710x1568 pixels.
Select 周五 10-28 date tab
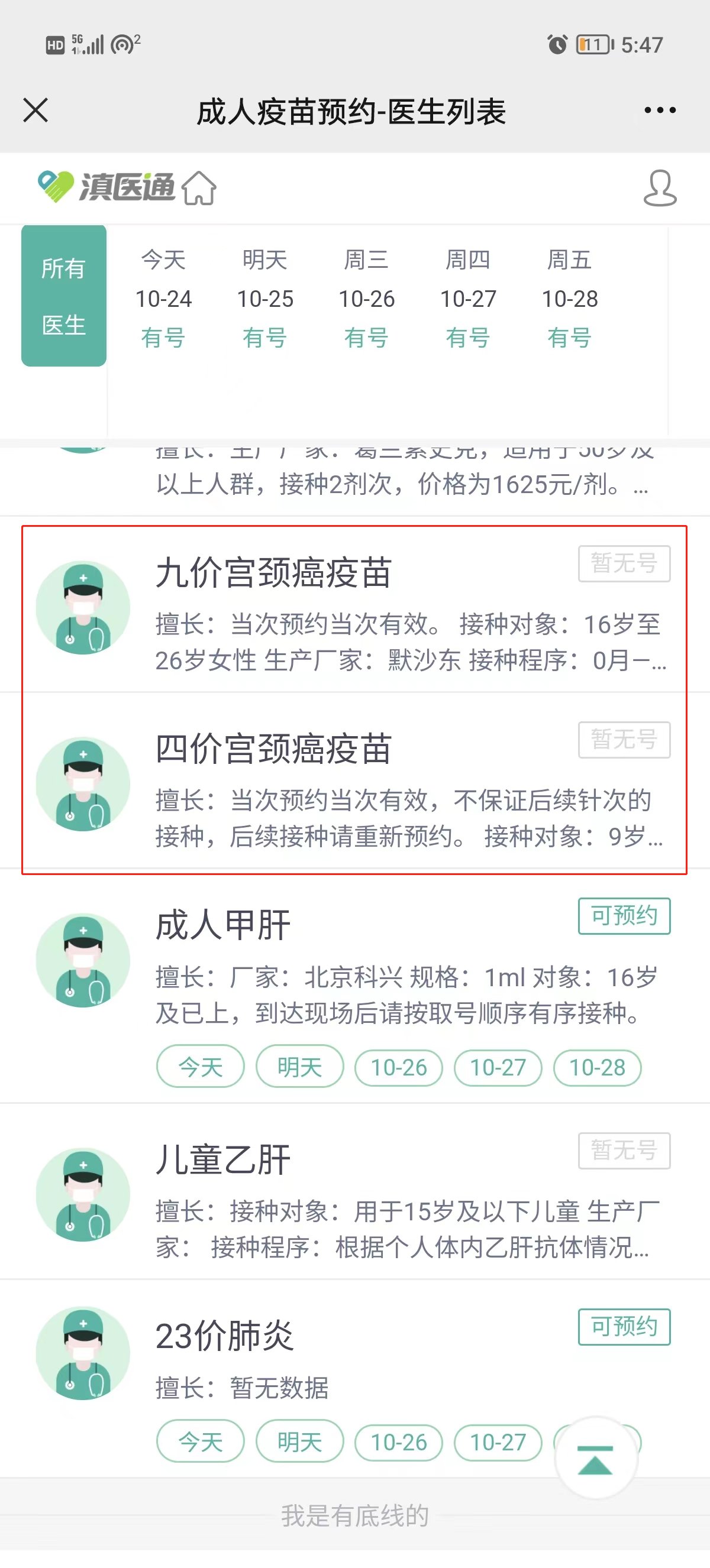point(570,298)
